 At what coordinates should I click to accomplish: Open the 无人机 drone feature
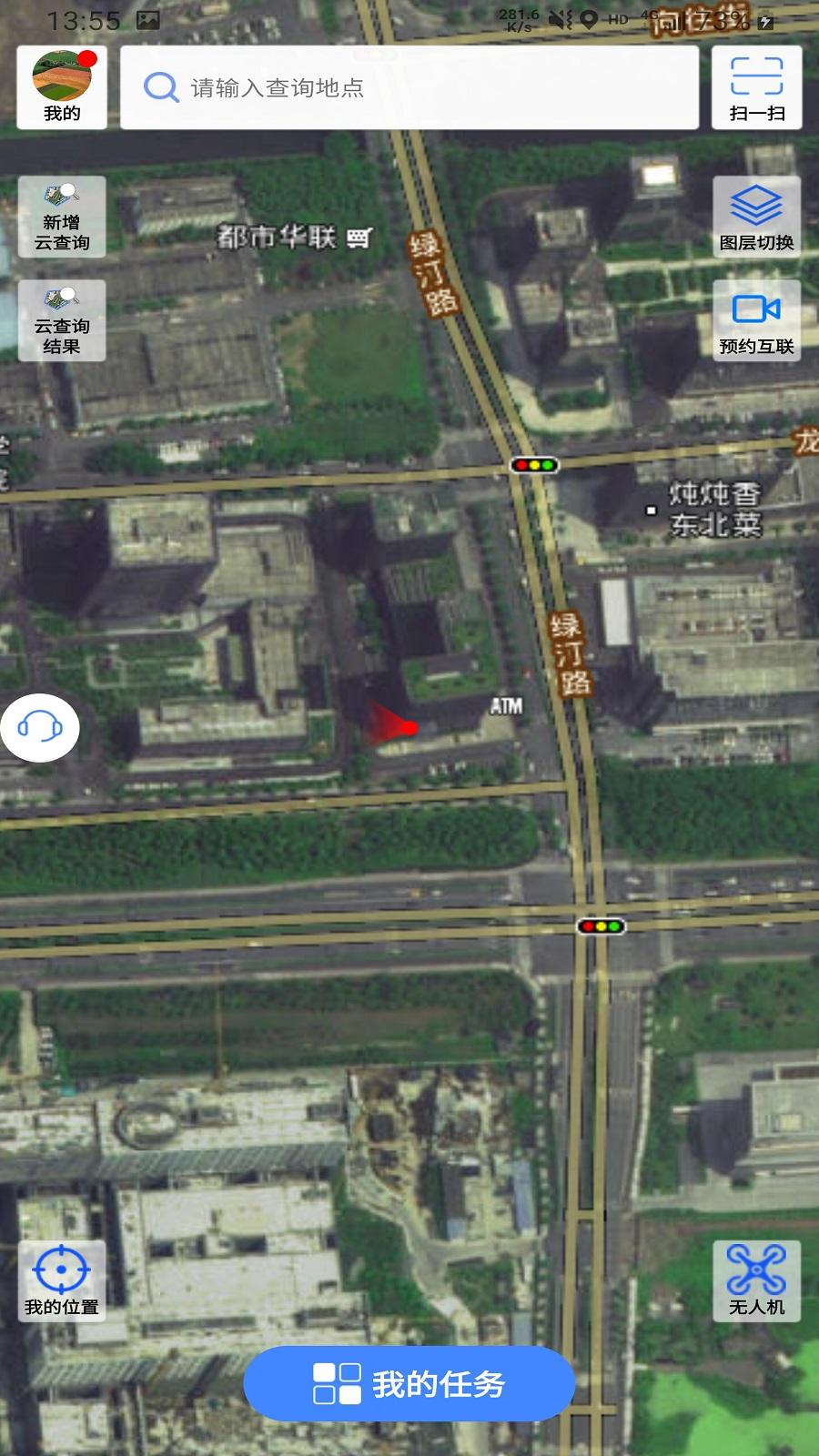(x=756, y=1280)
